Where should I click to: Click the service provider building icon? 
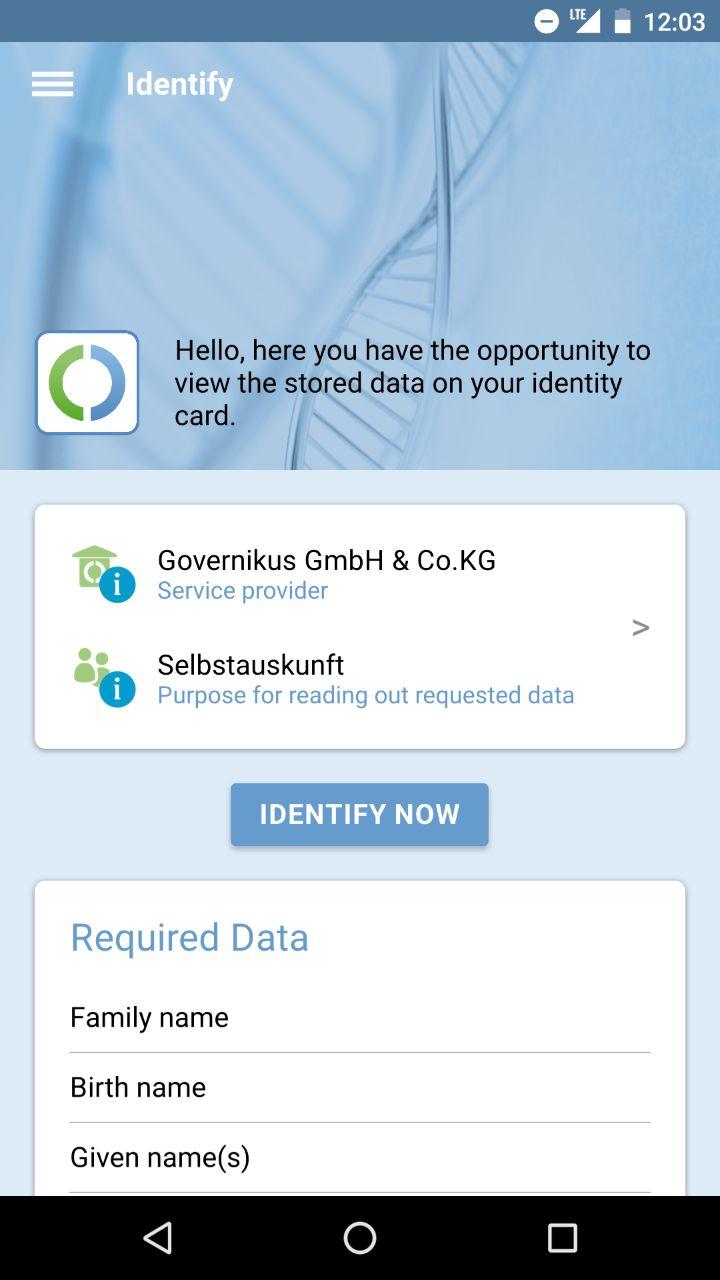click(x=95, y=565)
